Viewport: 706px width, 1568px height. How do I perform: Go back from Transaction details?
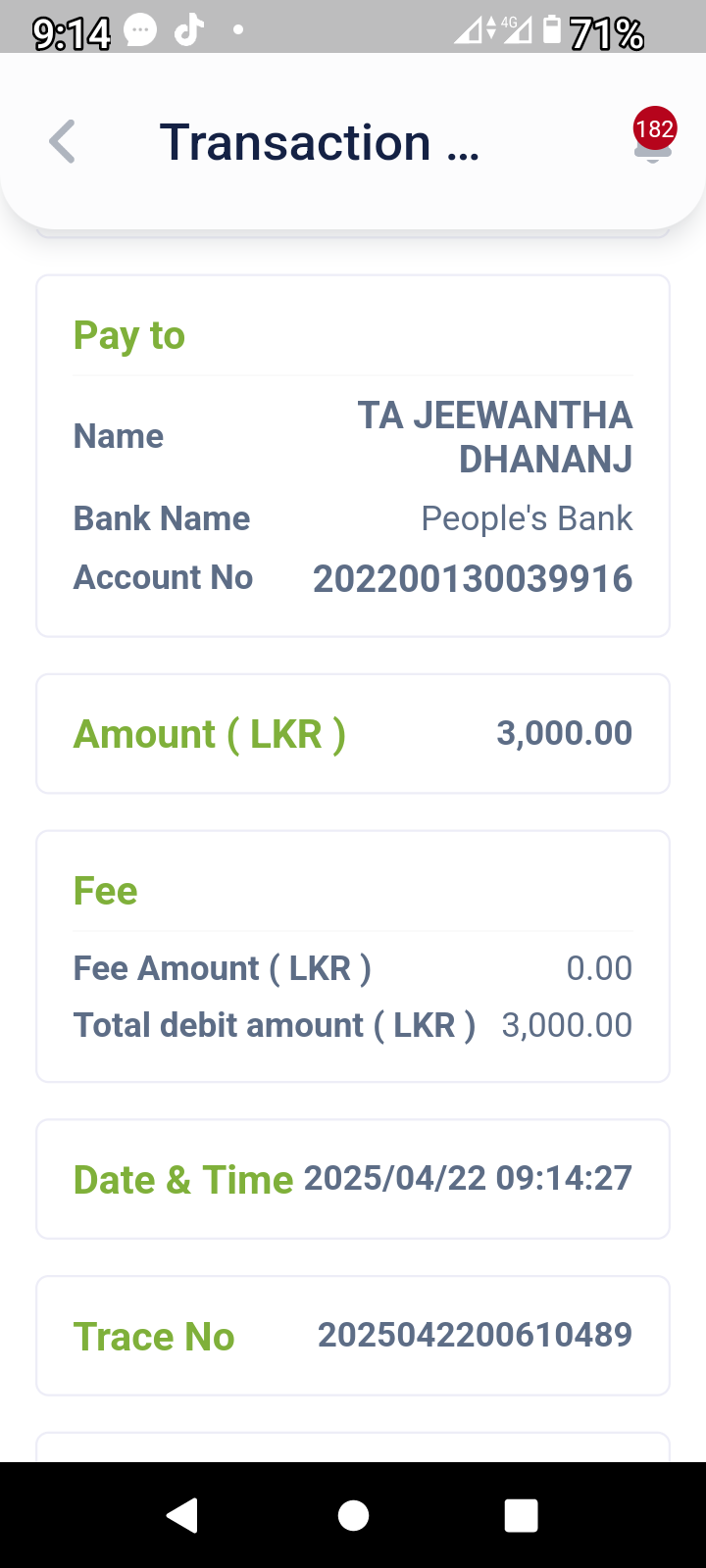pyautogui.click(x=63, y=142)
